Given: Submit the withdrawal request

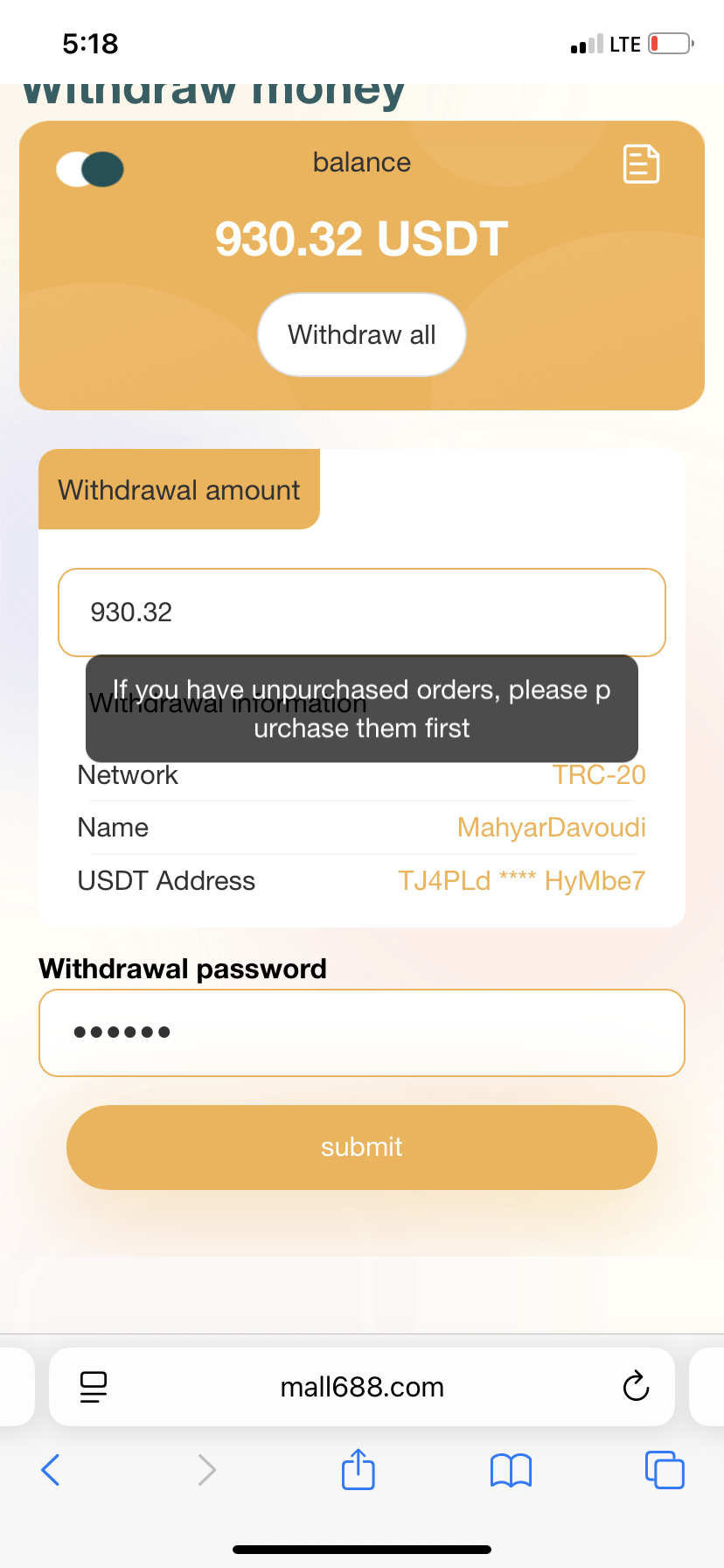Looking at the screenshot, I should 361,1147.
